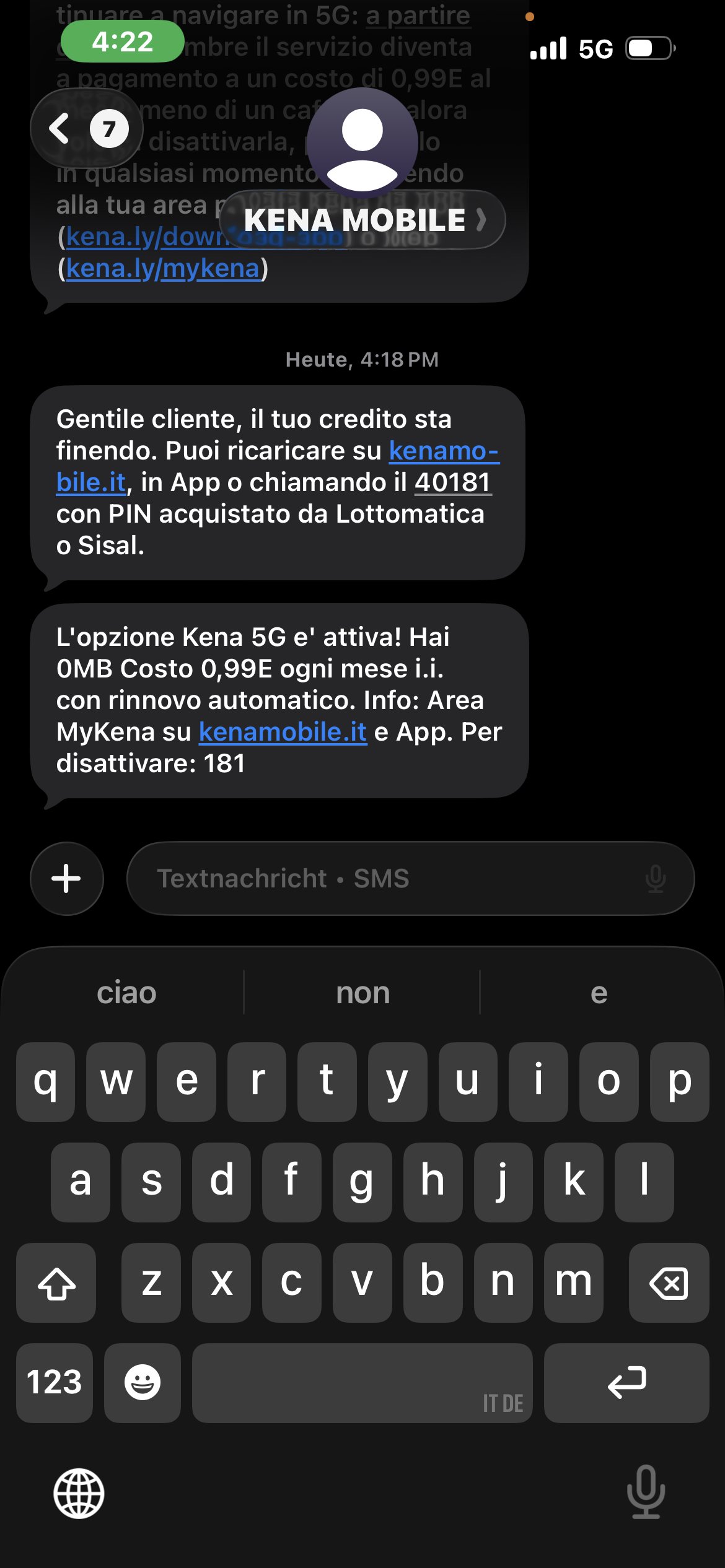This screenshot has width=725, height=1568.
Task: Open the plus attachments menu
Action: coord(66,878)
